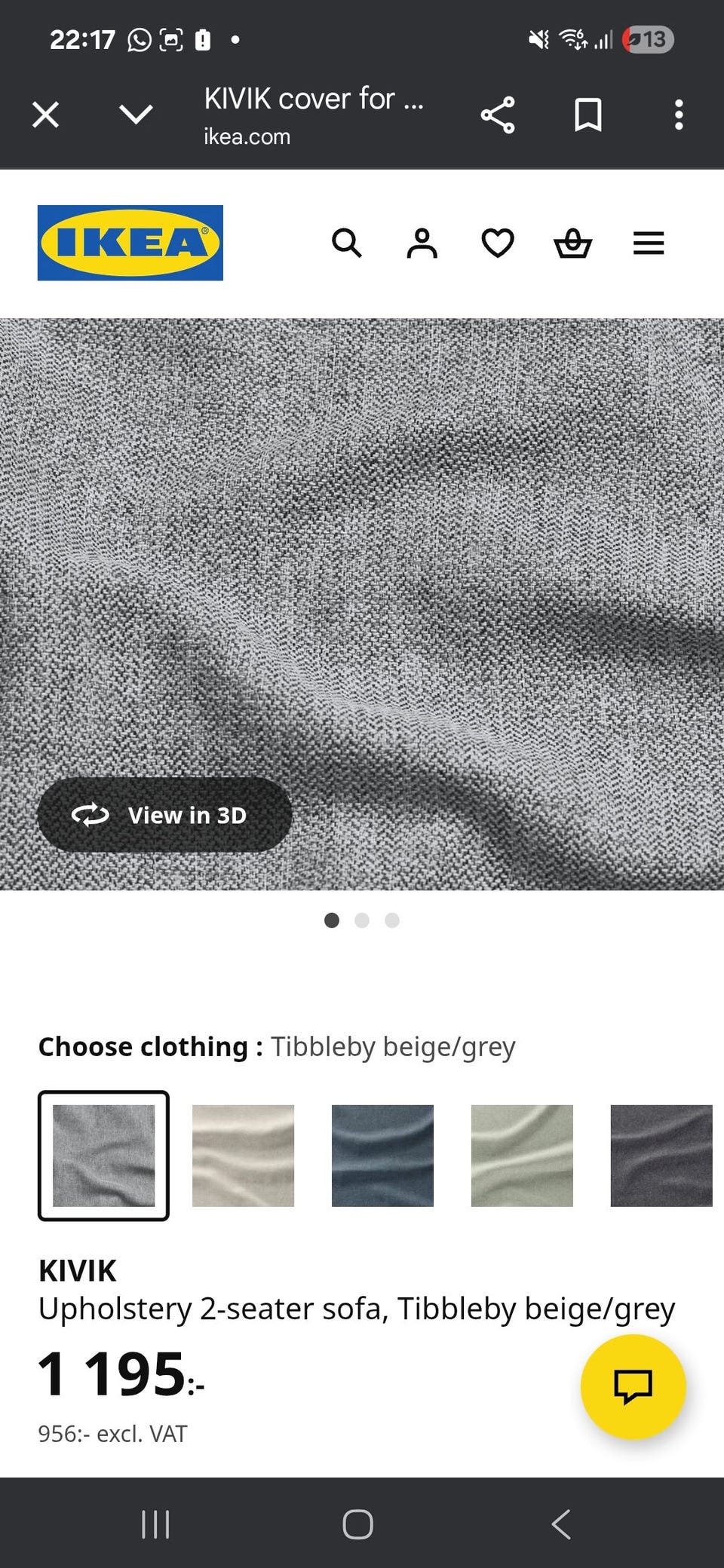This screenshot has height=1568, width=724.
Task: Choose the light green fabric swatch
Action: pyautogui.click(x=522, y=1156)
